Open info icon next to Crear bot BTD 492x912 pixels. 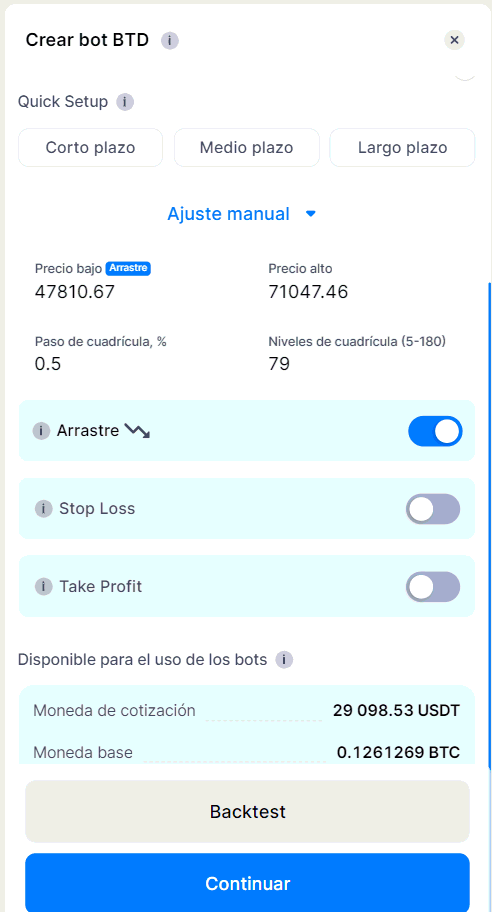tap(170, 41)
